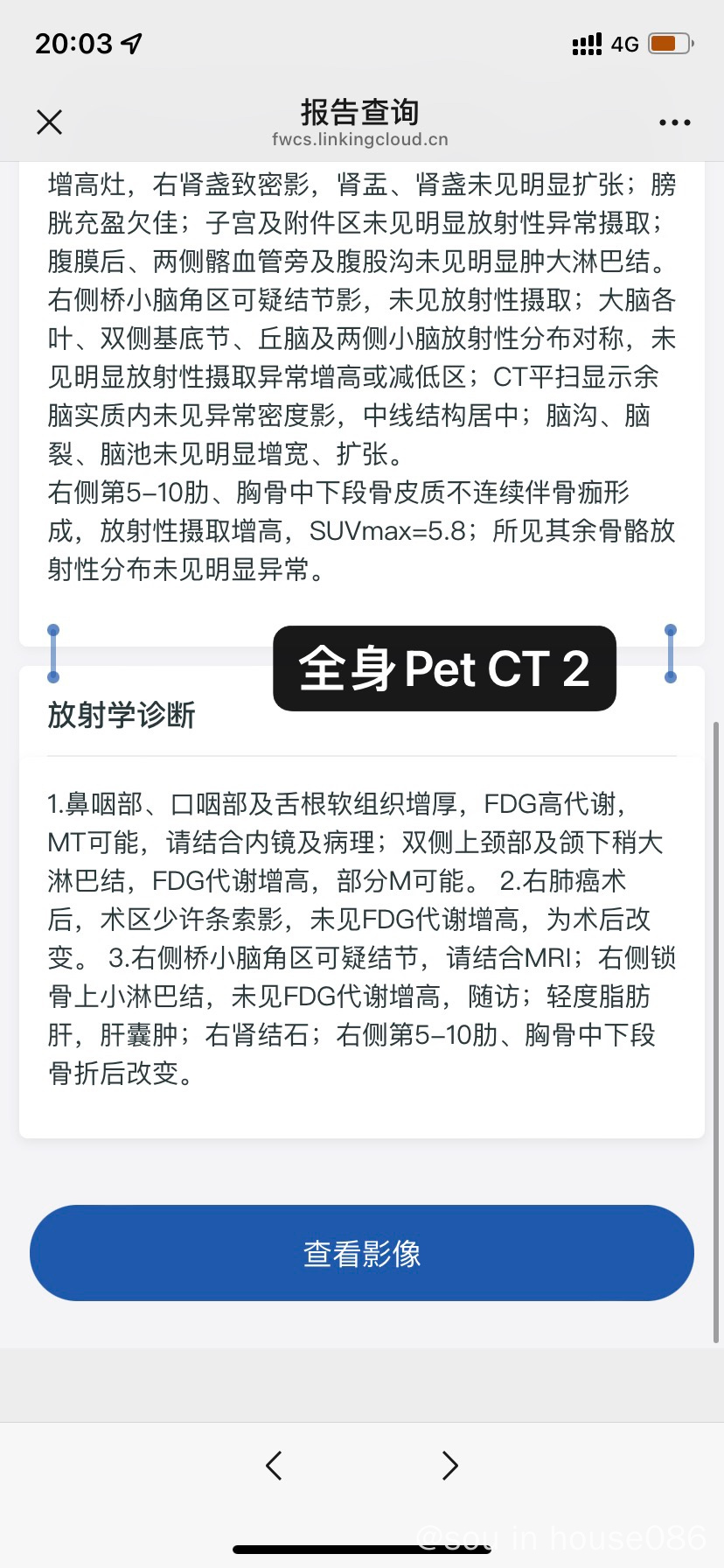Close the 报告查询 web page
Screen dimensions: 724x1568
pyautogui.click(x=50, y=122)
